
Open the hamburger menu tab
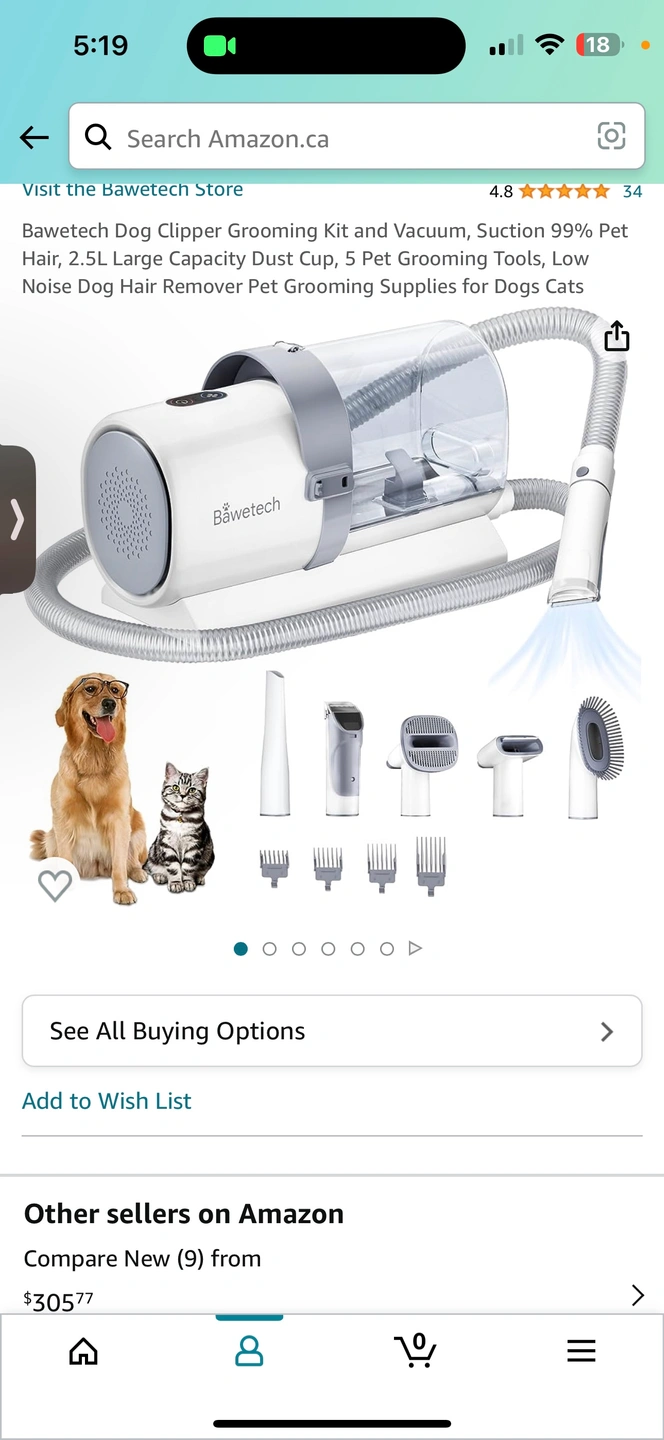(x=581, y=1352)
